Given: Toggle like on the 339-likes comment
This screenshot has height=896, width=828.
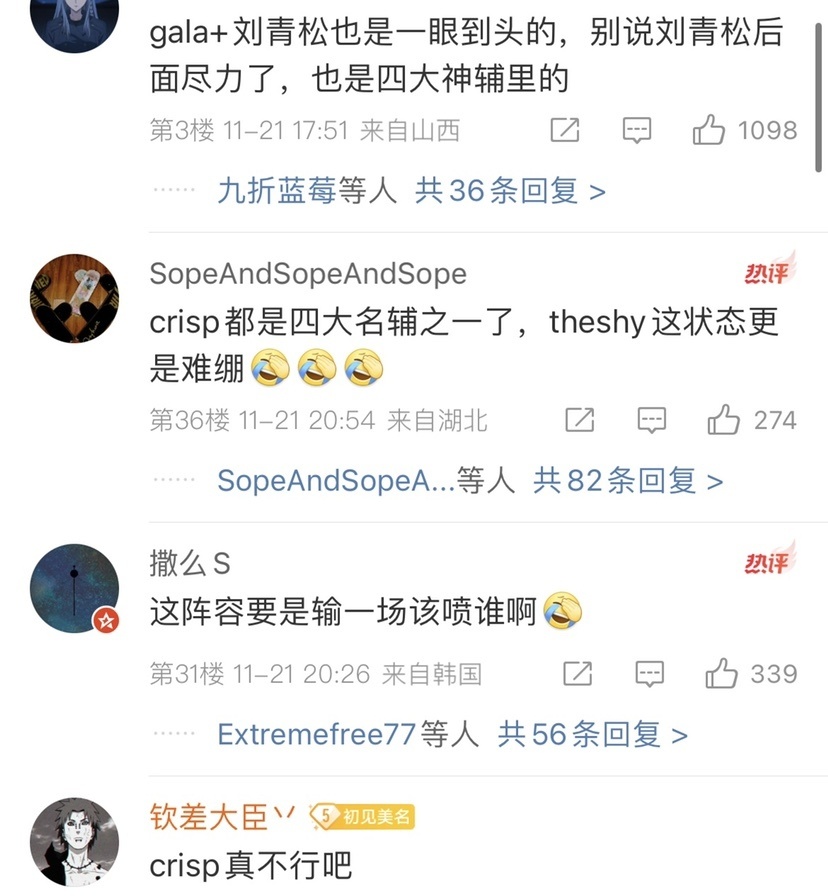Looking at the screenshot, I should tap(722, 674).
